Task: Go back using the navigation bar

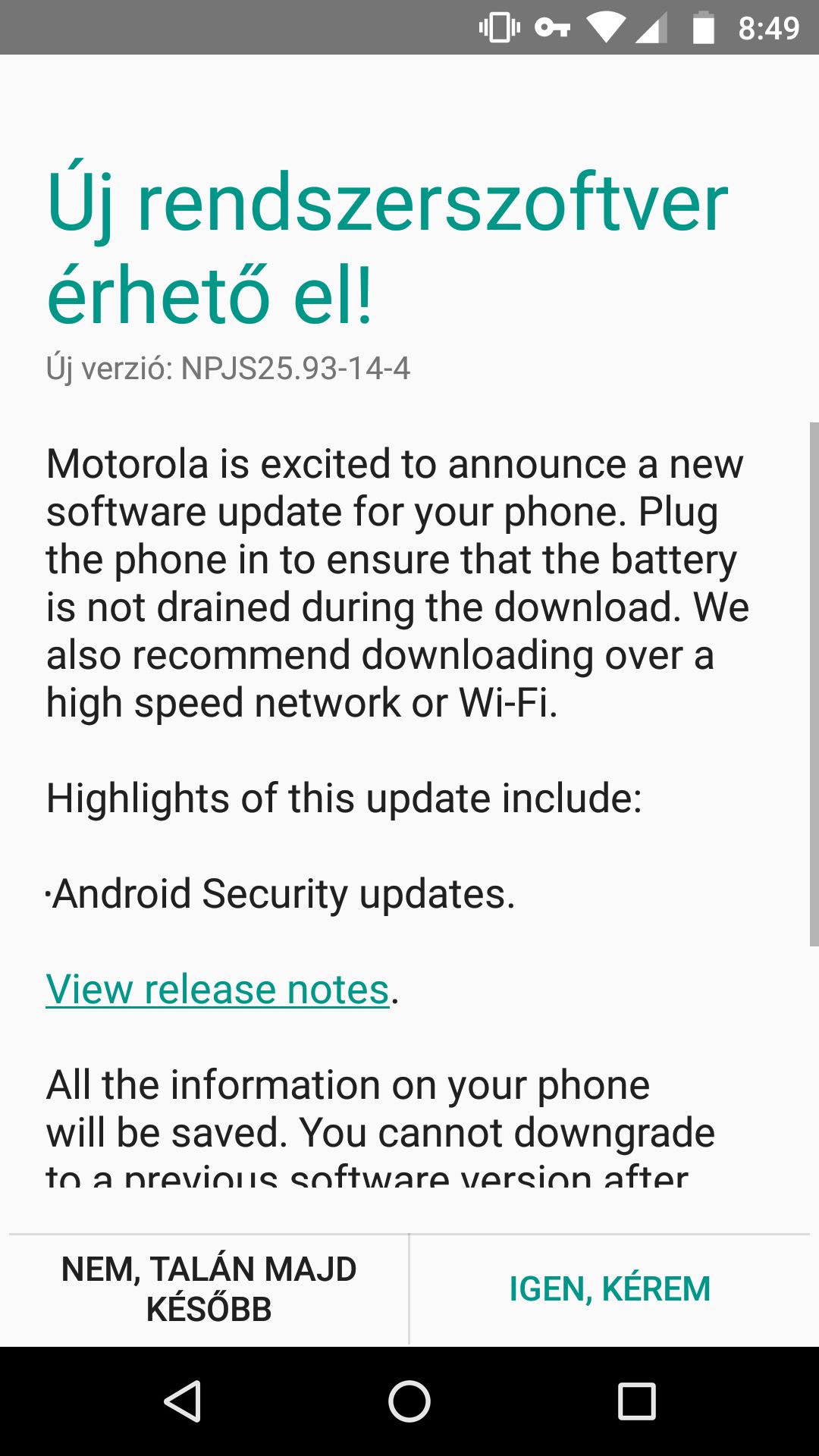Action: [183, 1401]
